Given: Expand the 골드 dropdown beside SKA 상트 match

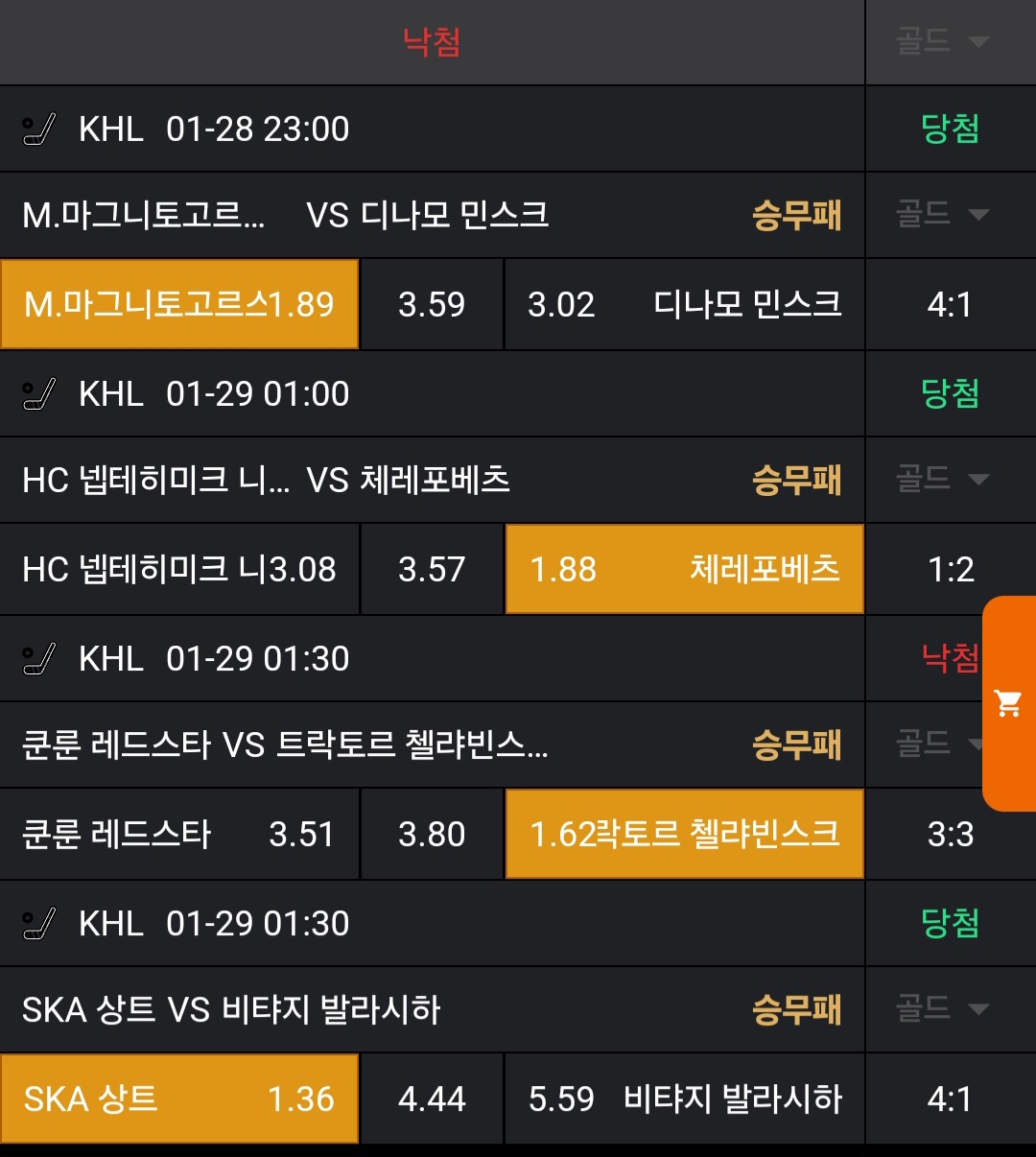Looking at the screenshot, I should pos(942,1008).
